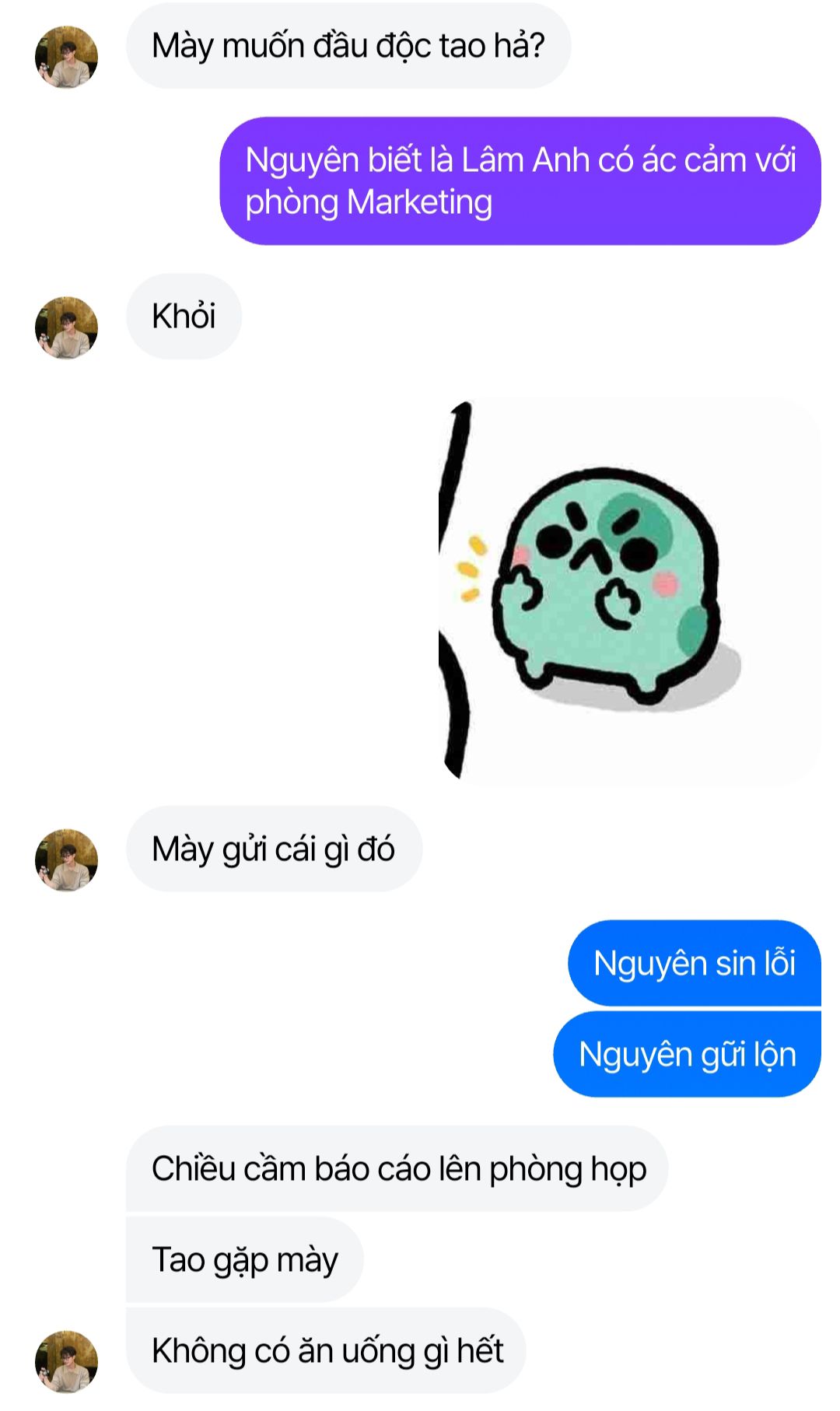Open sender's avatar next to "Mày gửi cái gì đó"

click(x=67, y=860)
